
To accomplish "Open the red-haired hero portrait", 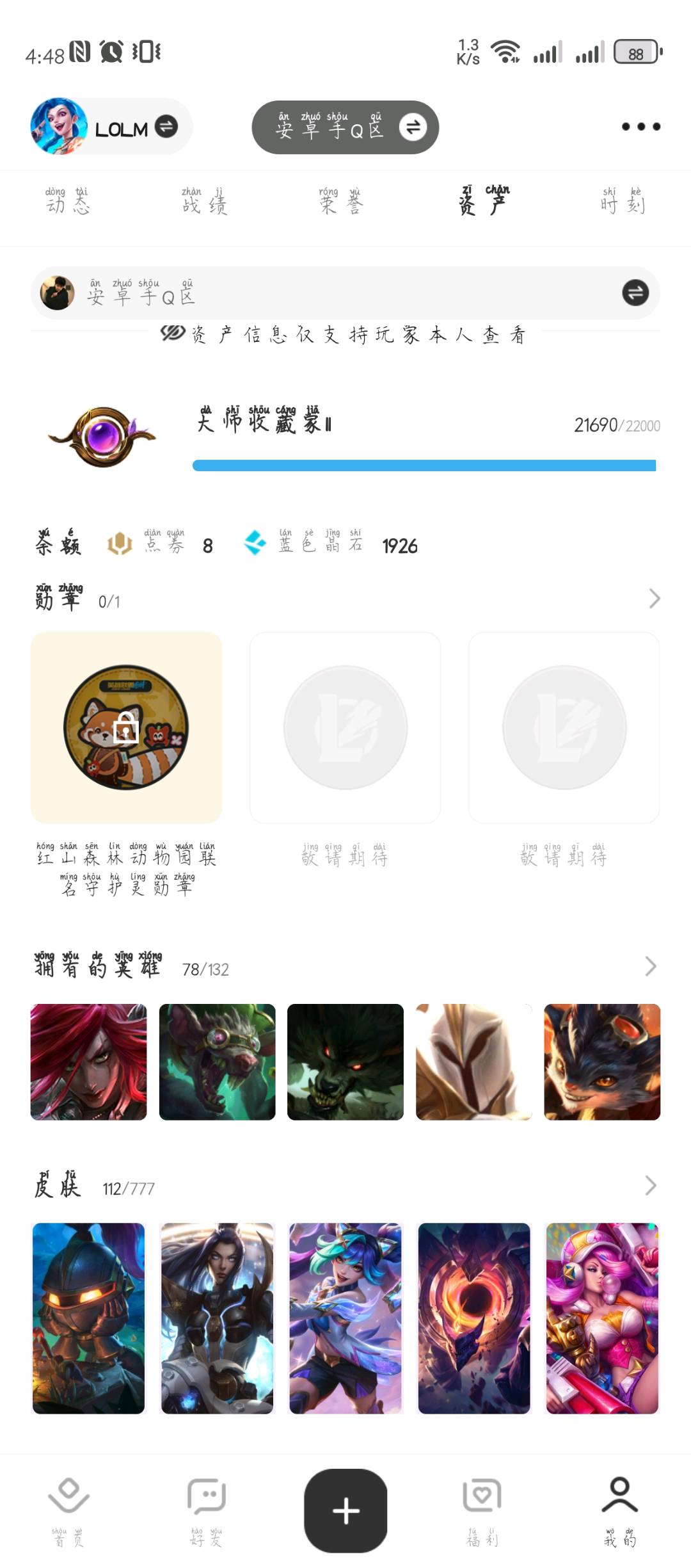I will (89, 1062).
